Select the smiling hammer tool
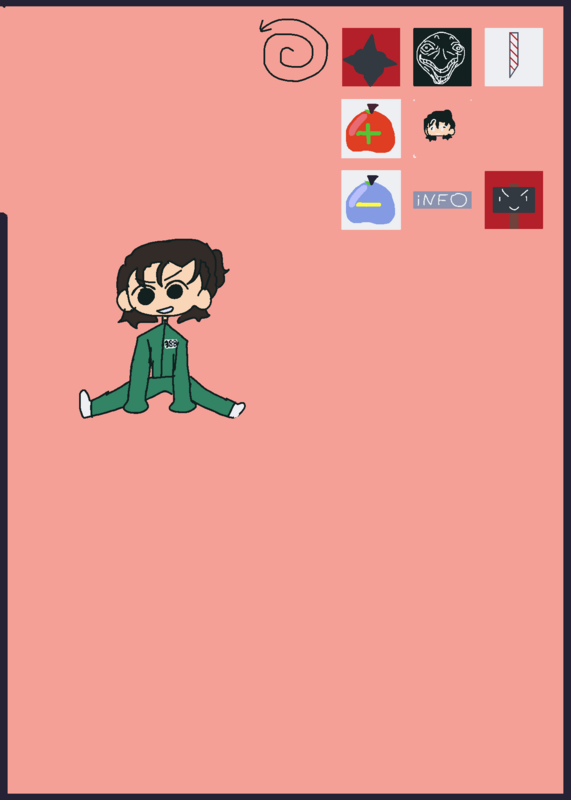Image resolution: width=571 pixels, height=800 pixels. pyautogui.click(x=514, y=200)
